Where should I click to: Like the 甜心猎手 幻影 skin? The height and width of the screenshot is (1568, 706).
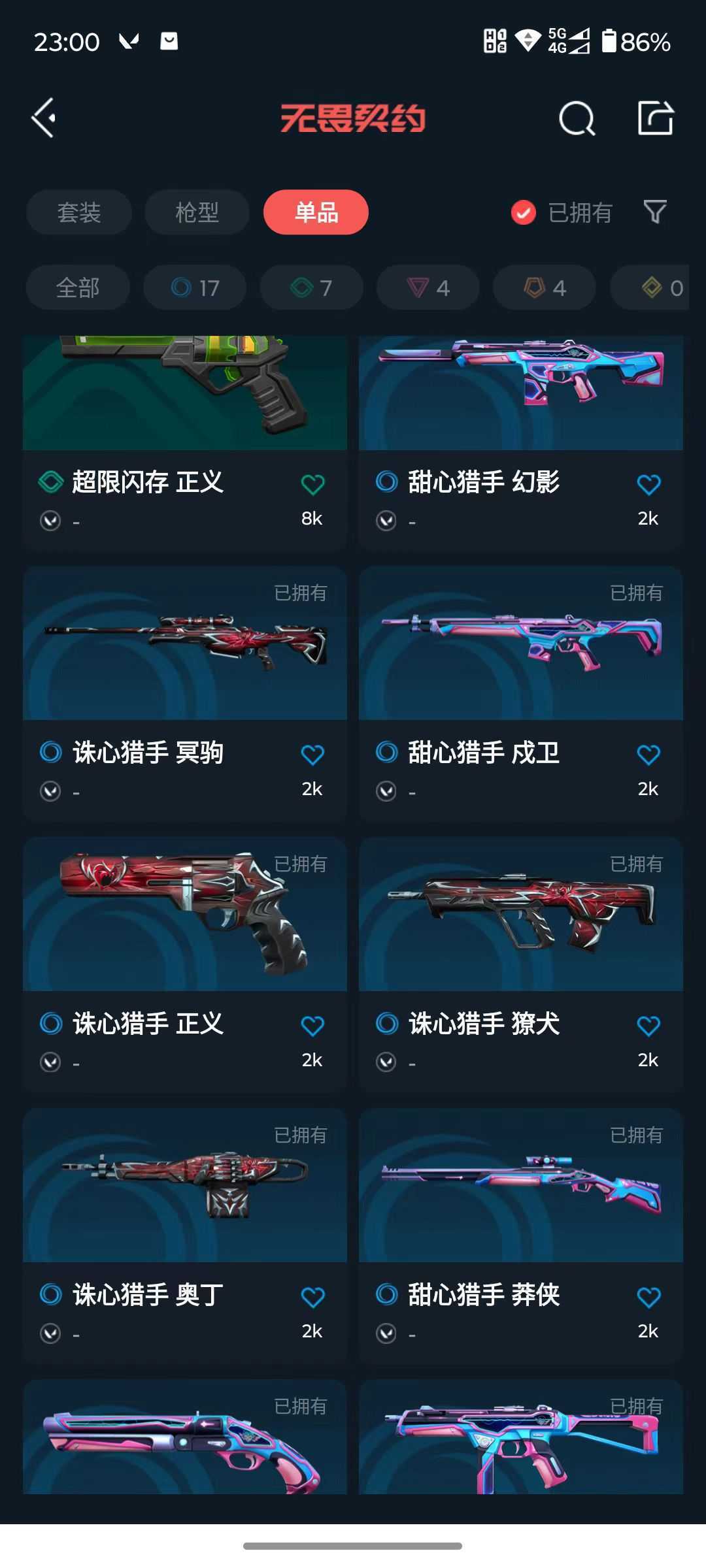tap(648, 485)
